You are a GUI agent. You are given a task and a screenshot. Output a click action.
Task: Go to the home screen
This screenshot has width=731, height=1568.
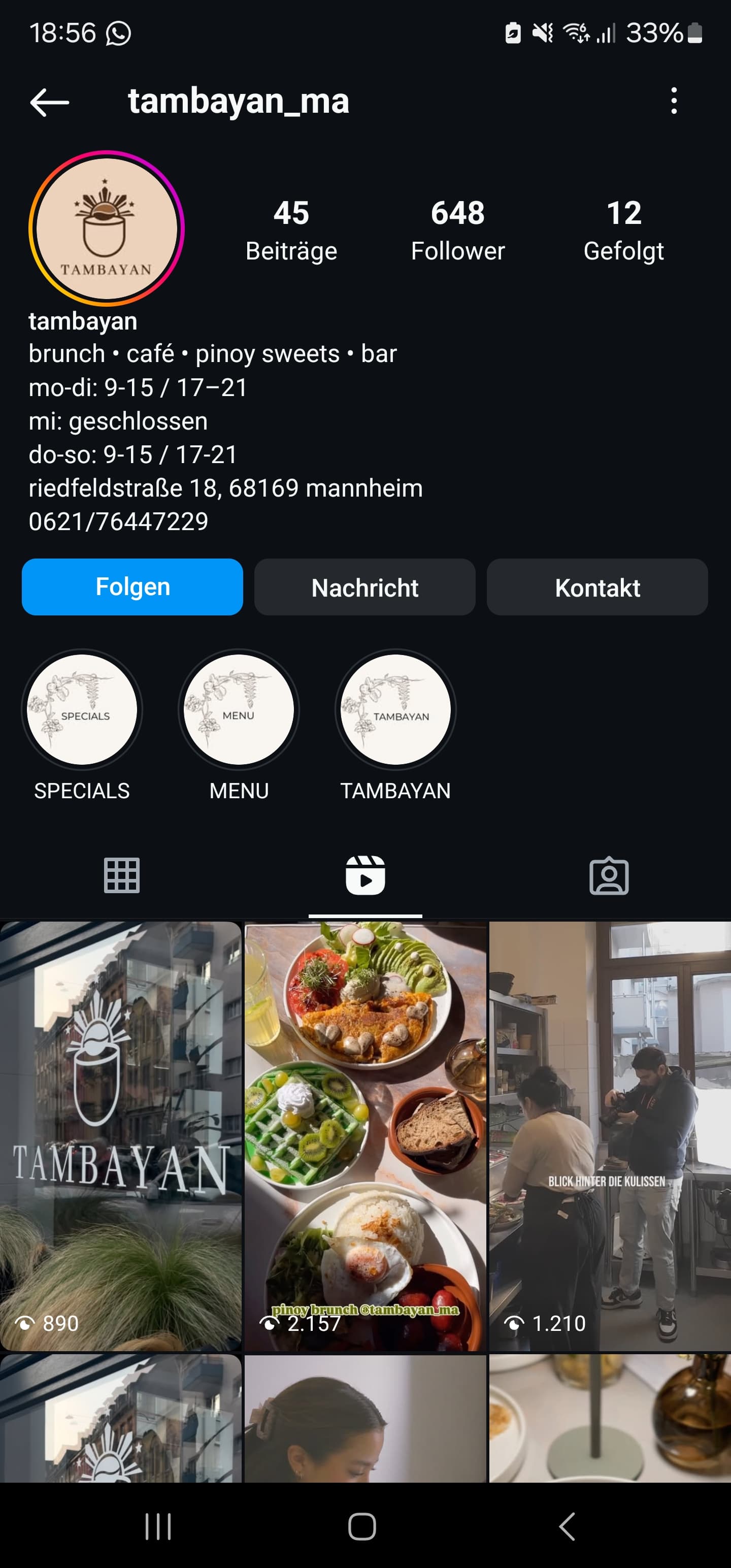pos(362,1526)
